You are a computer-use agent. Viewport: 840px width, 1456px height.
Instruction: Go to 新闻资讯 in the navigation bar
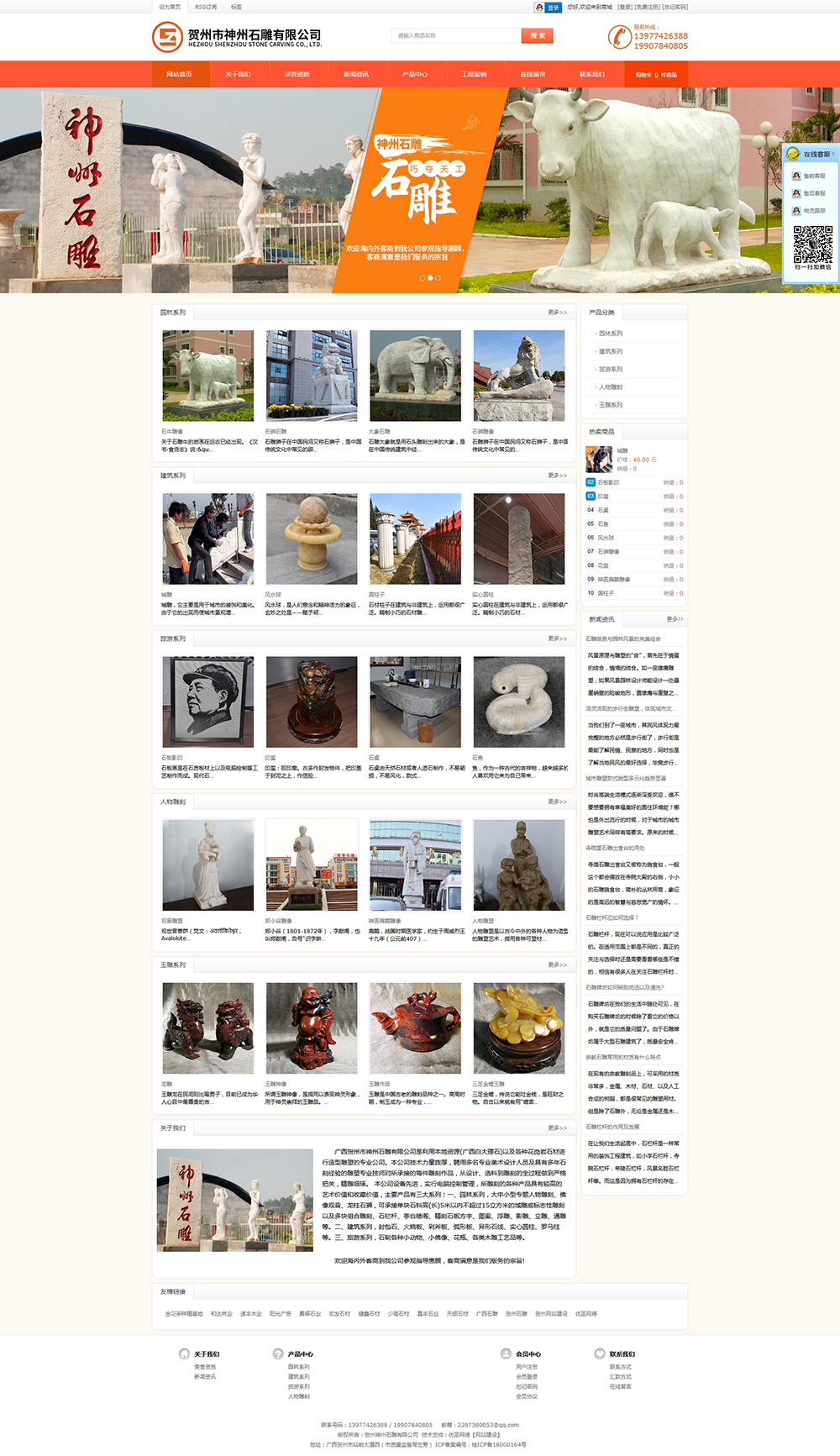355,75
